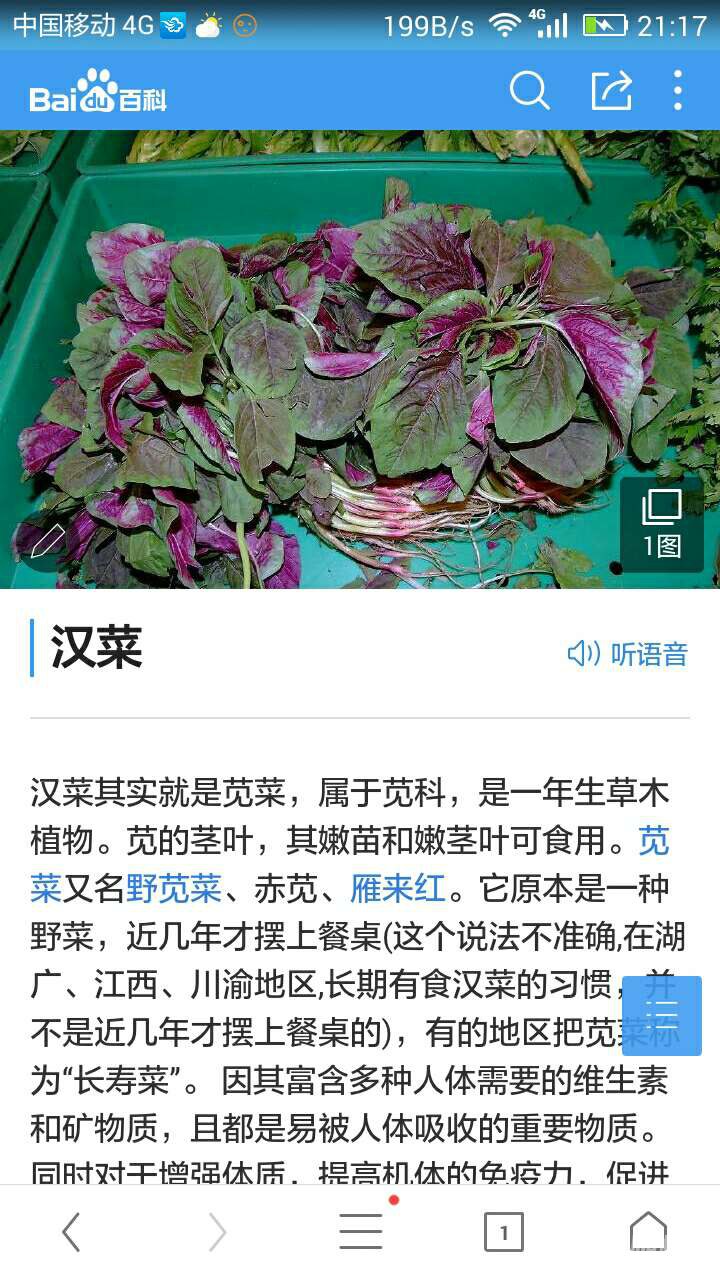Open the search icon in the header

coord(529,91)
